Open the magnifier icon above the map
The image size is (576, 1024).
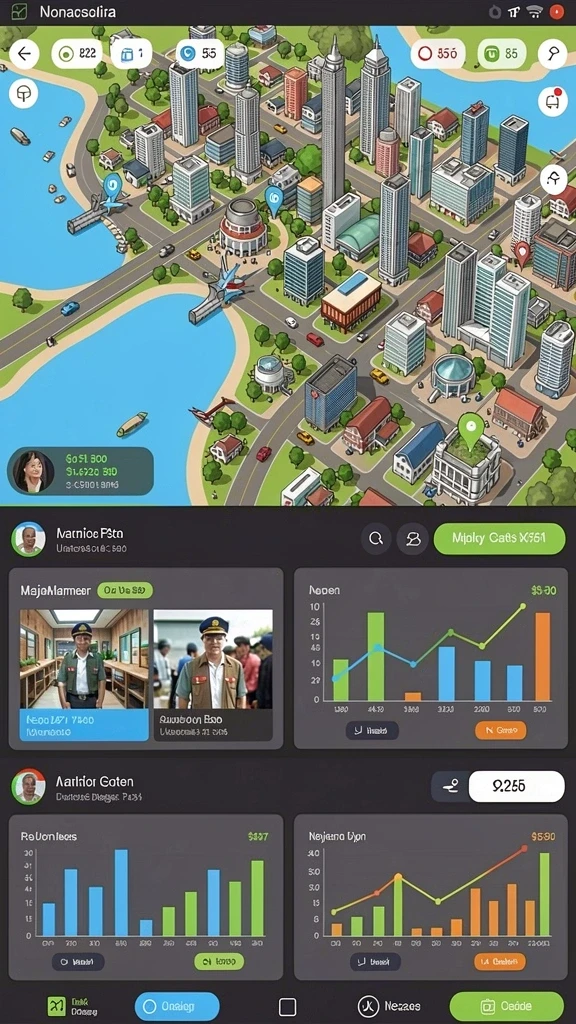[552, 54]
